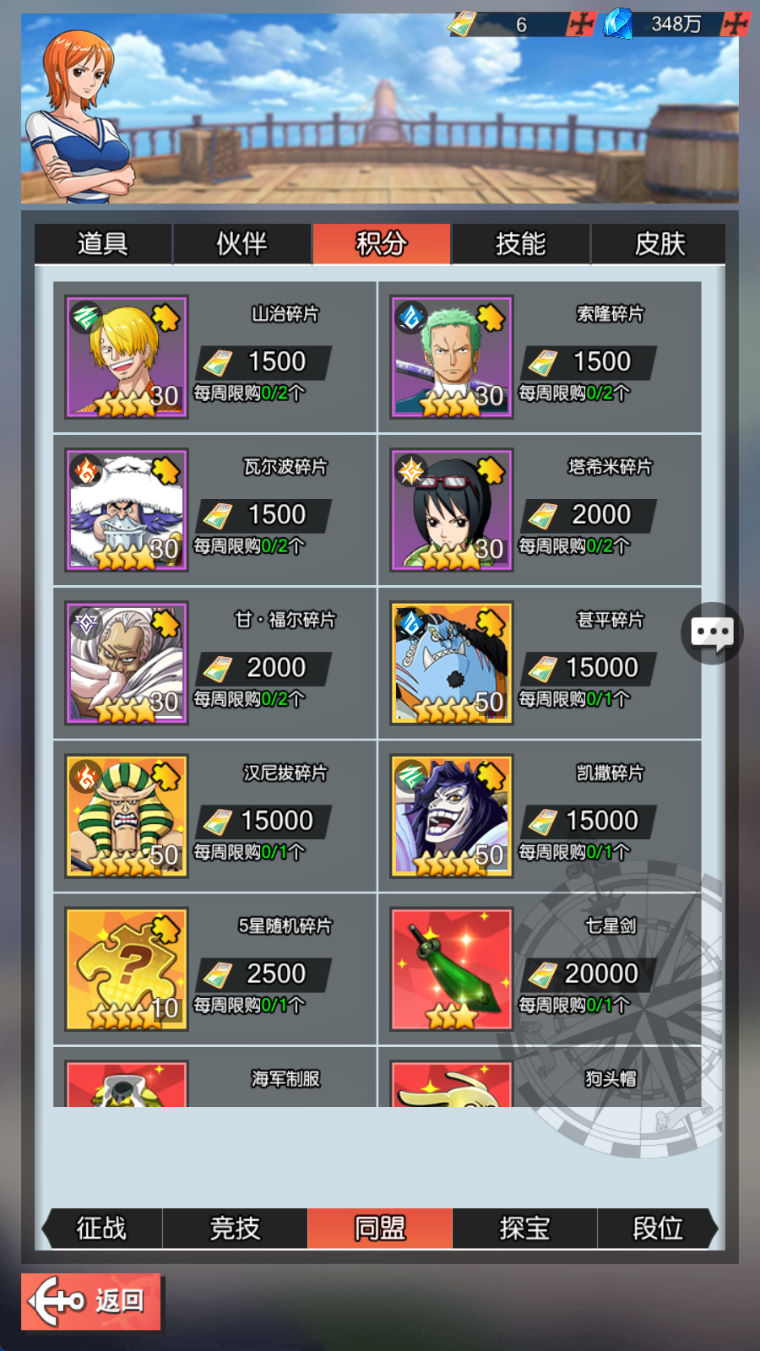Select the 征战 shop category
Image resolution: width=760 pixels, height=1351 pixels.
[x=102, y=1228]
